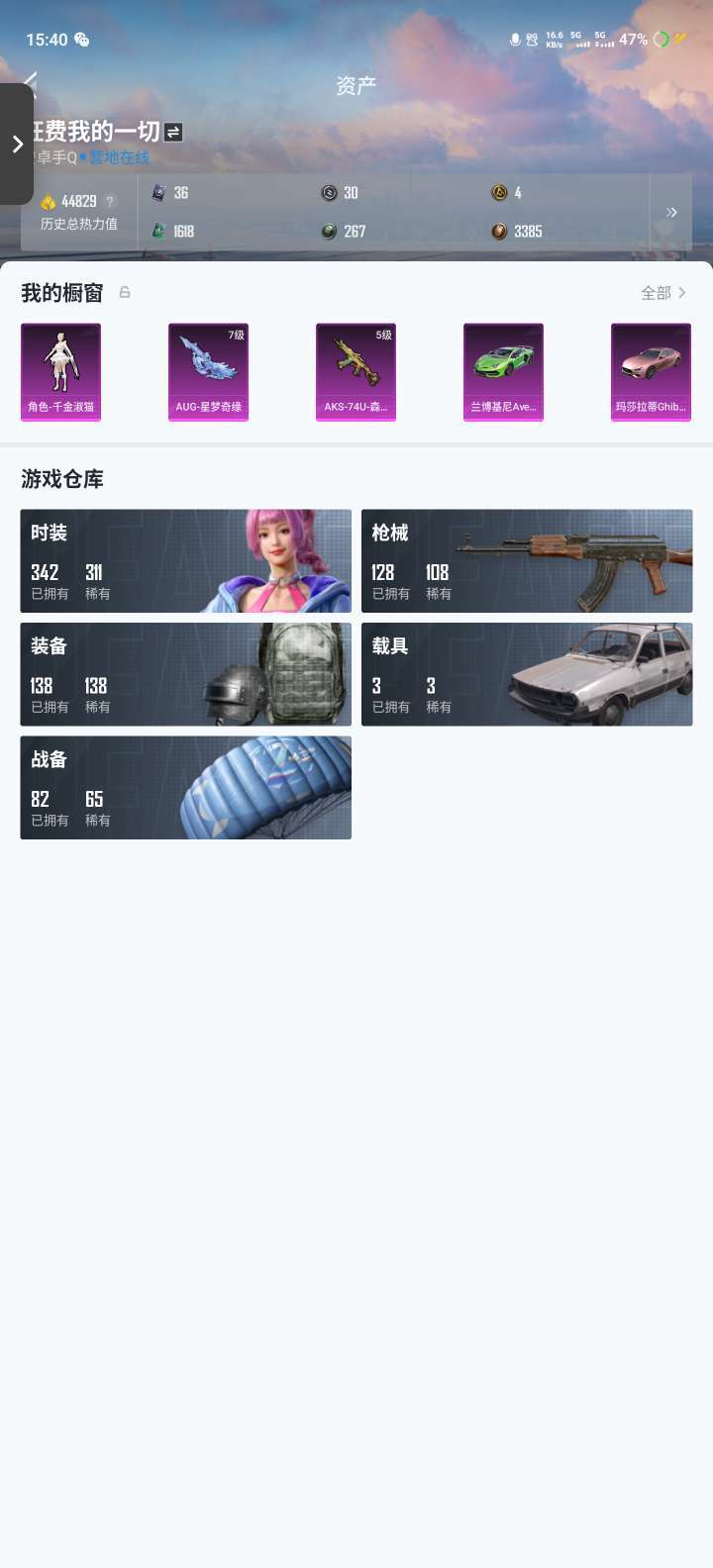This screenshot has width=713, height=1568.
Task: View all showcase items via 全部
Action: pyautogui.click(x=662, y=293)
